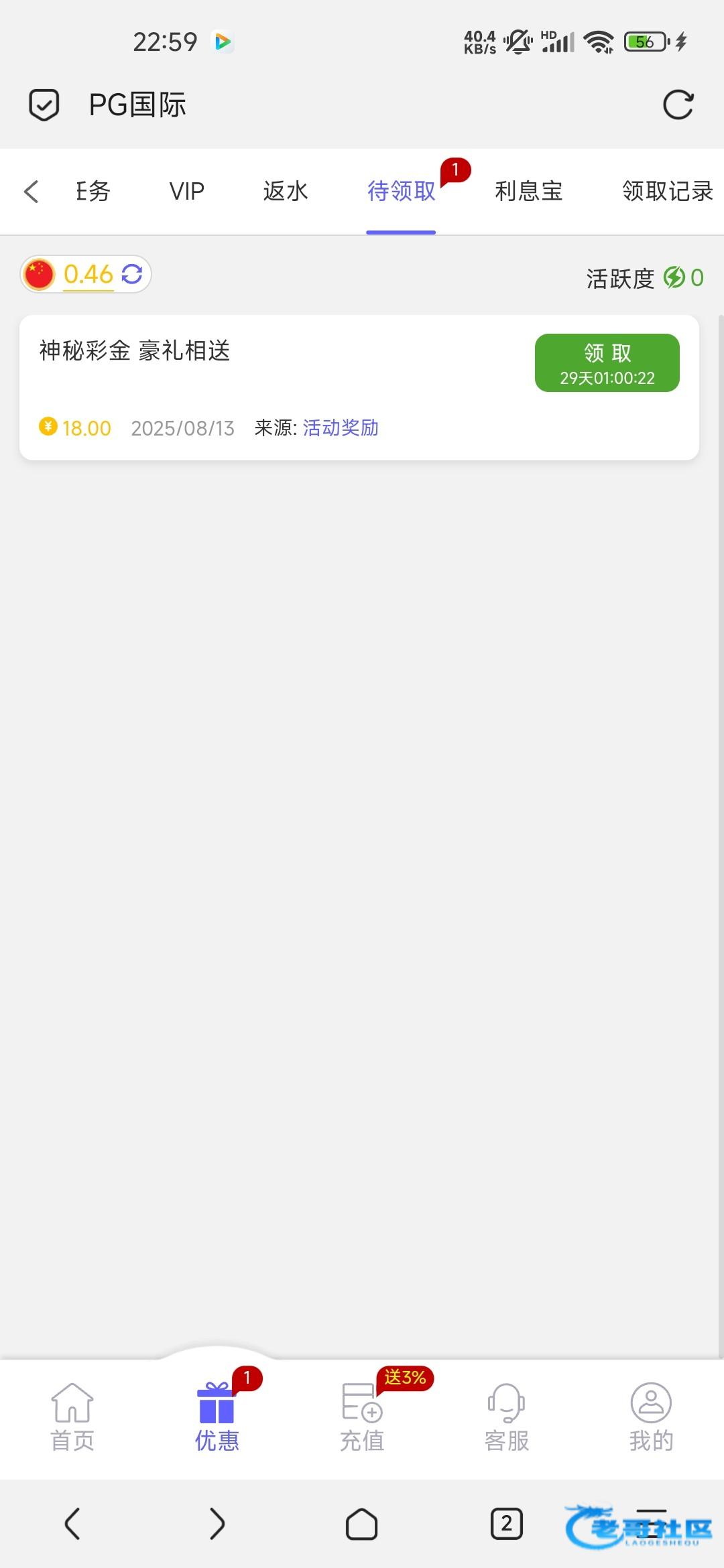
Task: Tap the browser home button
Action: click(361, 1524)
